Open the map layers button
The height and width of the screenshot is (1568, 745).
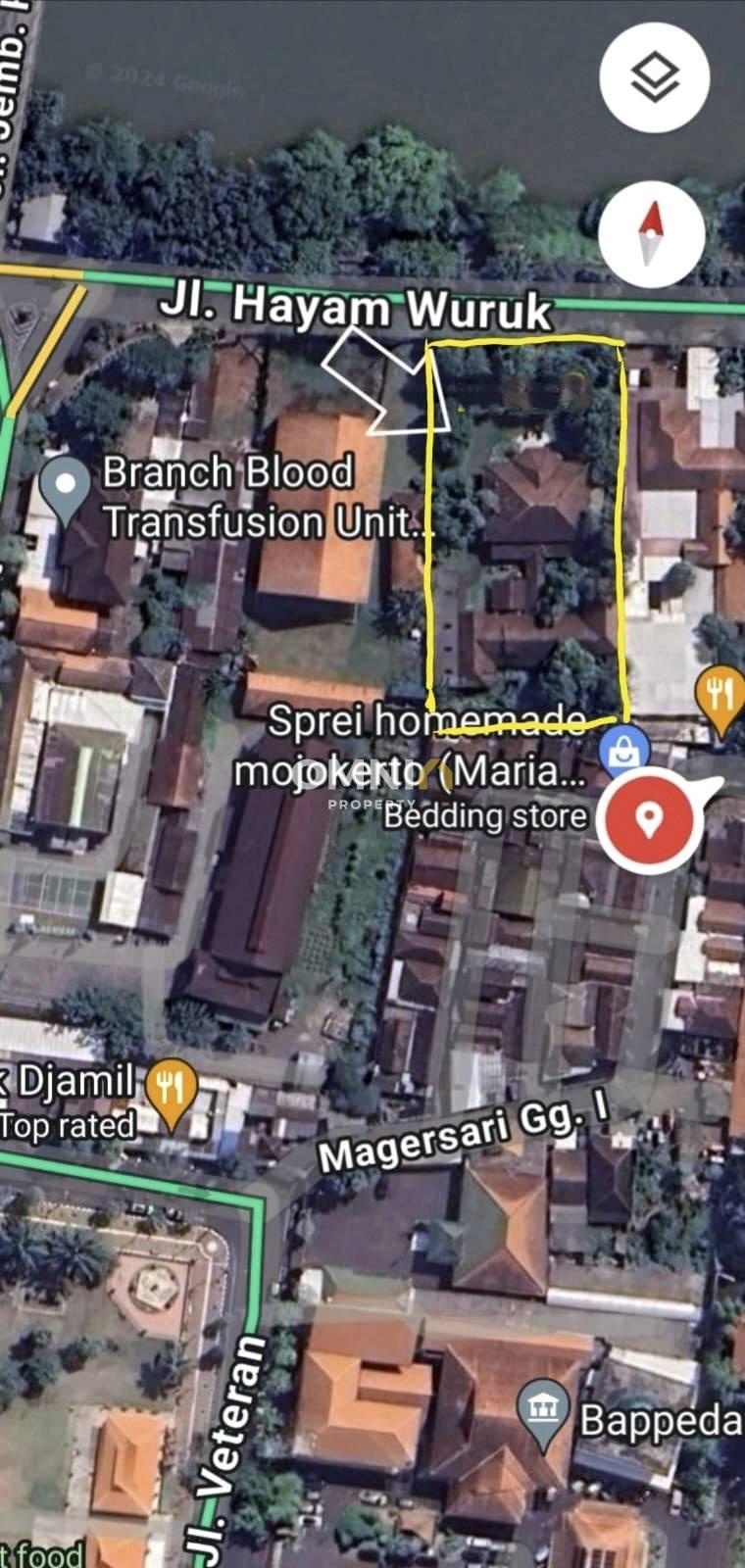[x=654, y=76]
